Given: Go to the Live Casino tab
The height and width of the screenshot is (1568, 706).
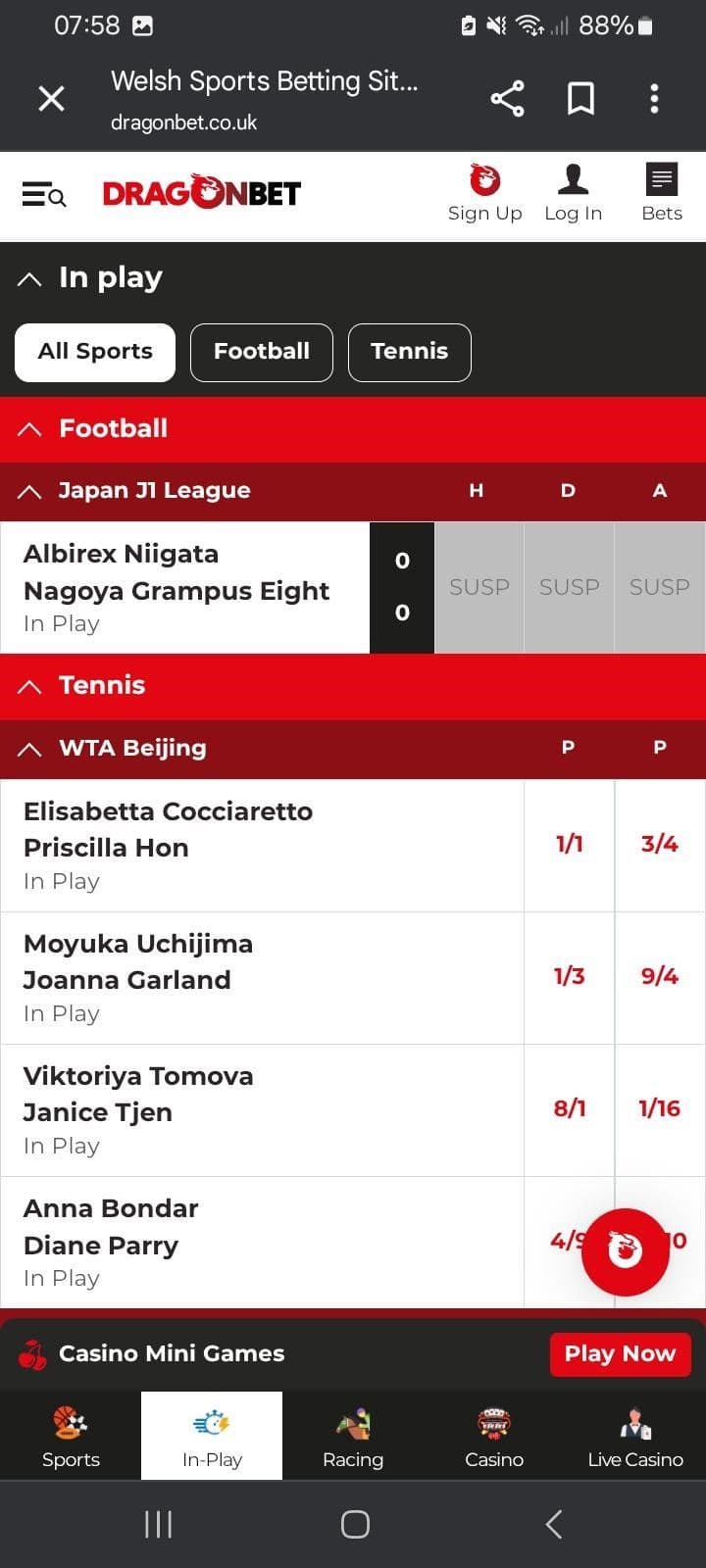Looking at the screenshot, I should [x=634, y=1436].
